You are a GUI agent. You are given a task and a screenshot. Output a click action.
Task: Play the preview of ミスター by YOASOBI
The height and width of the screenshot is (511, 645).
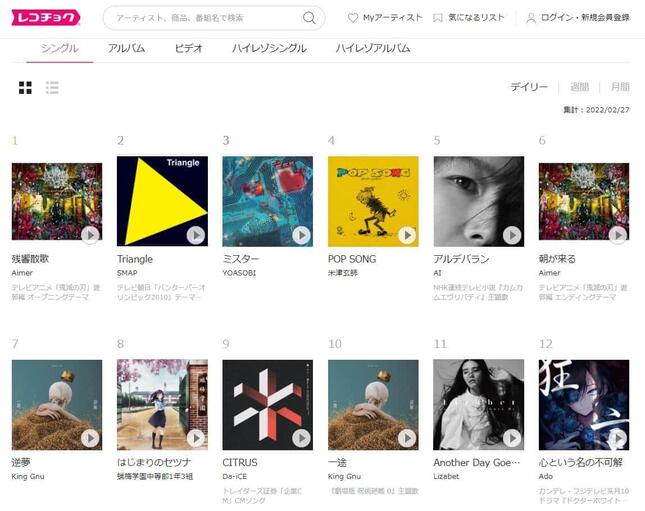pyautogui.click(x=301, y=235)
